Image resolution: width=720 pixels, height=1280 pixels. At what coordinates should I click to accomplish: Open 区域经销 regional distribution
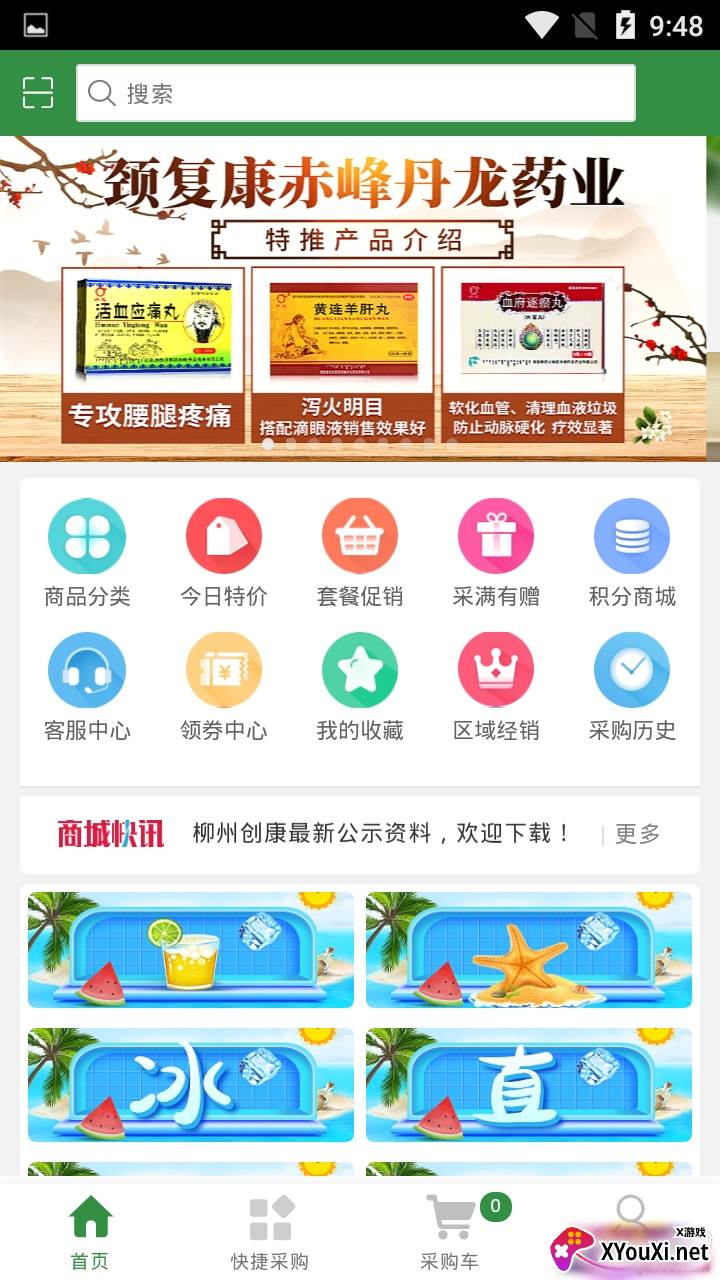point(496,687)
